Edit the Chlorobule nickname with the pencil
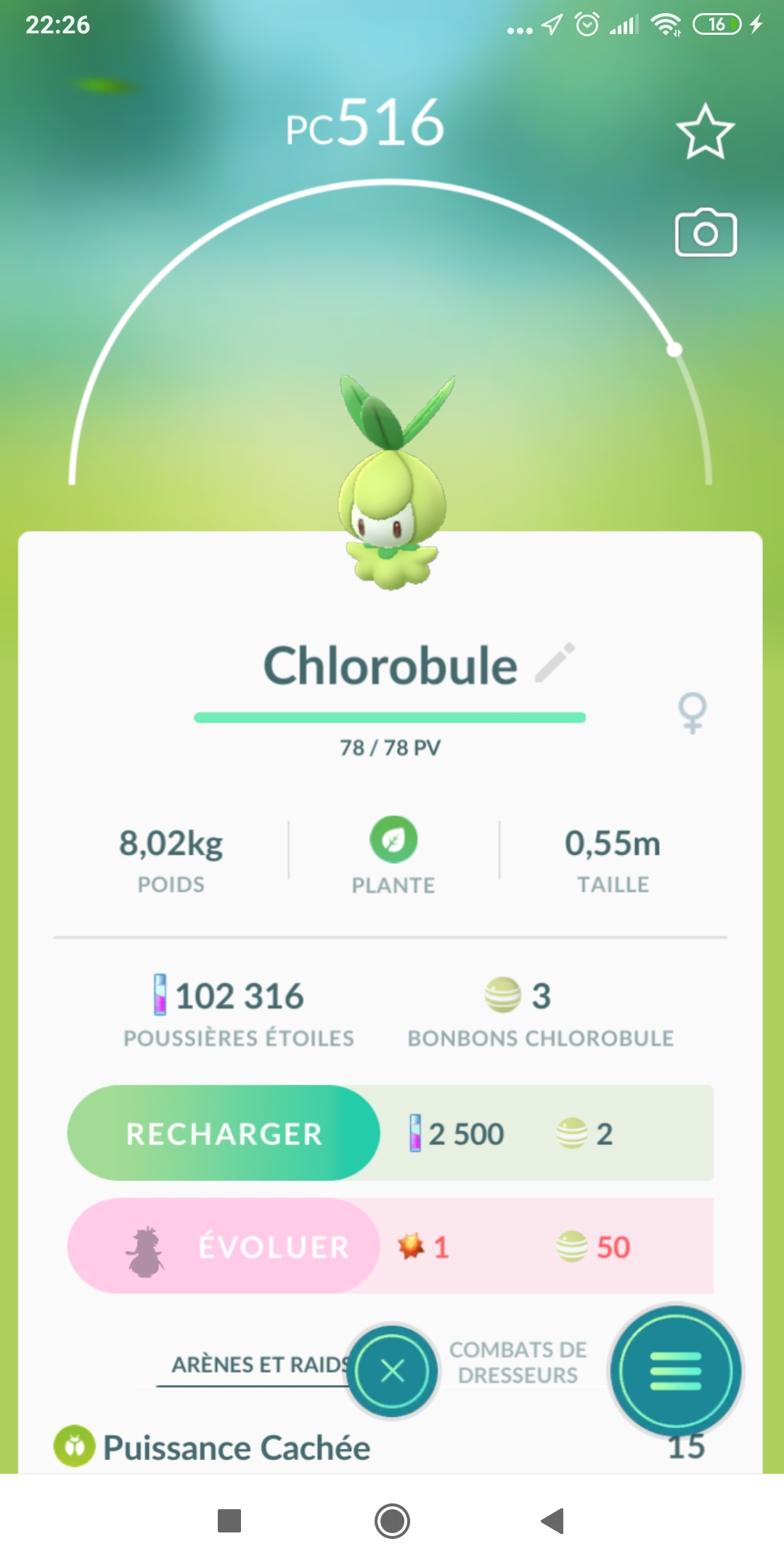Viewport: 784px width, 1568px height. [555, 663]
